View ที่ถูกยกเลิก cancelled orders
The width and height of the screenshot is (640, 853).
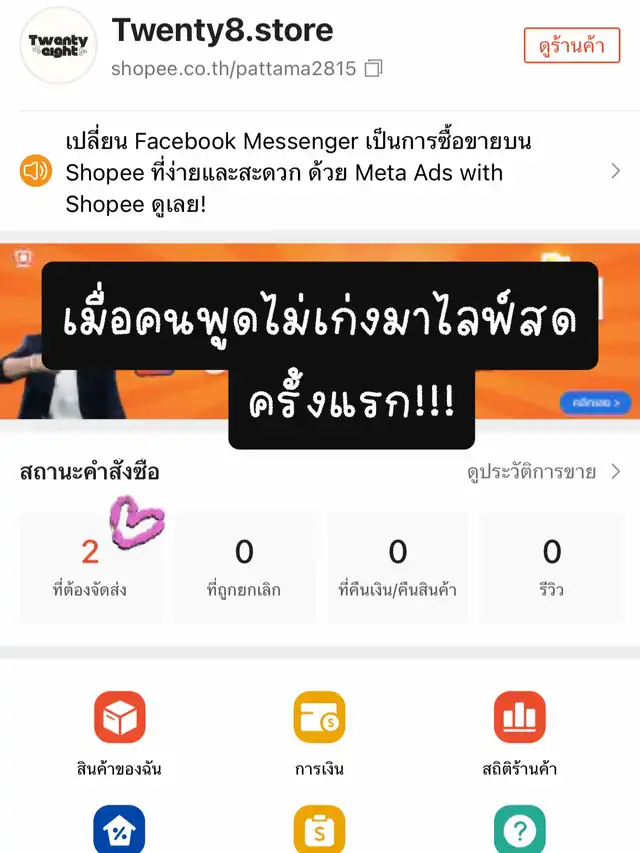point(244,566)
